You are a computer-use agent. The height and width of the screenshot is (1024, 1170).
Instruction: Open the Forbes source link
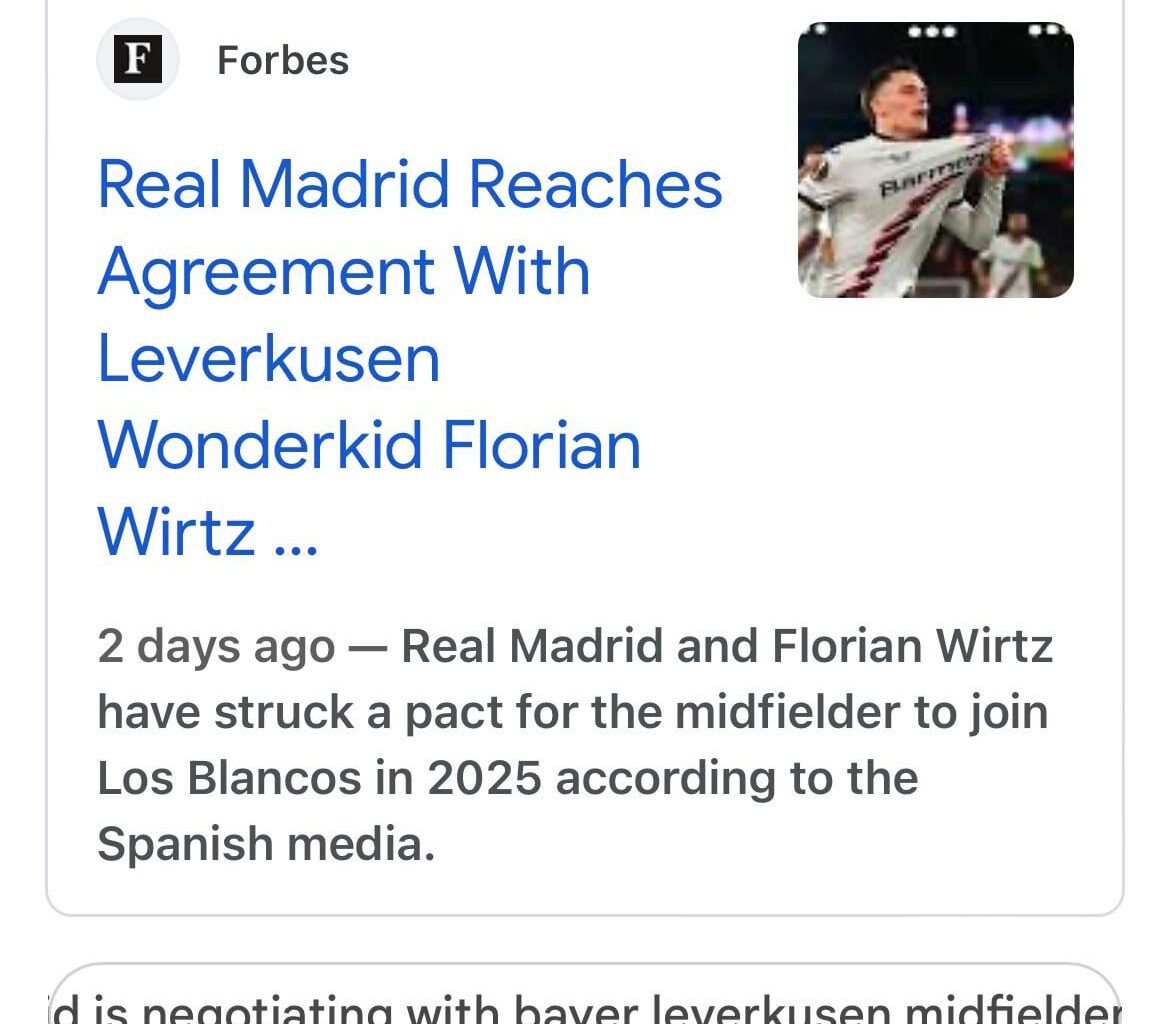coord(282,60)
